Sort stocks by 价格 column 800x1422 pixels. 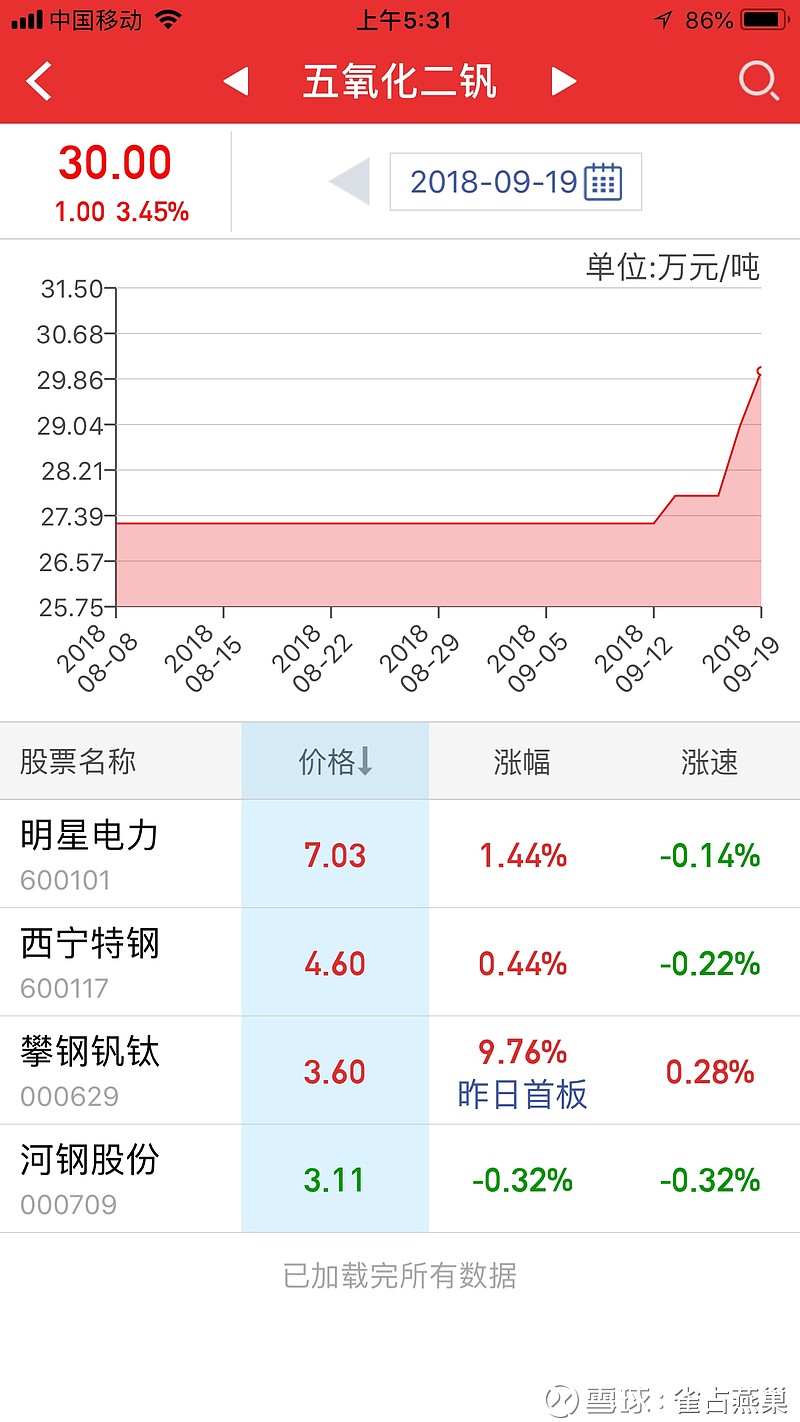tap(335, 762)
